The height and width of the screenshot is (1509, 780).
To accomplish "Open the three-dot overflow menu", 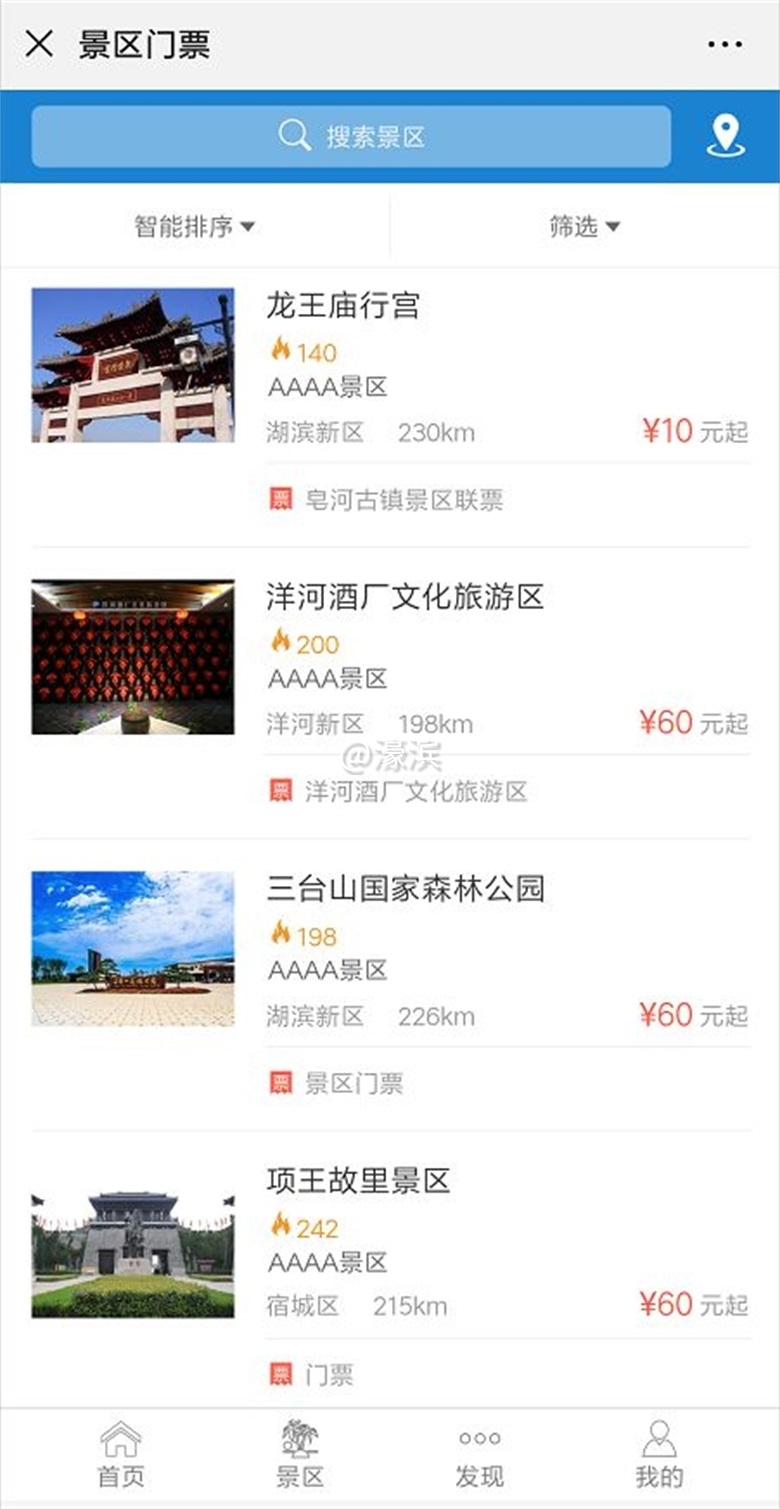I will [725, 44].
